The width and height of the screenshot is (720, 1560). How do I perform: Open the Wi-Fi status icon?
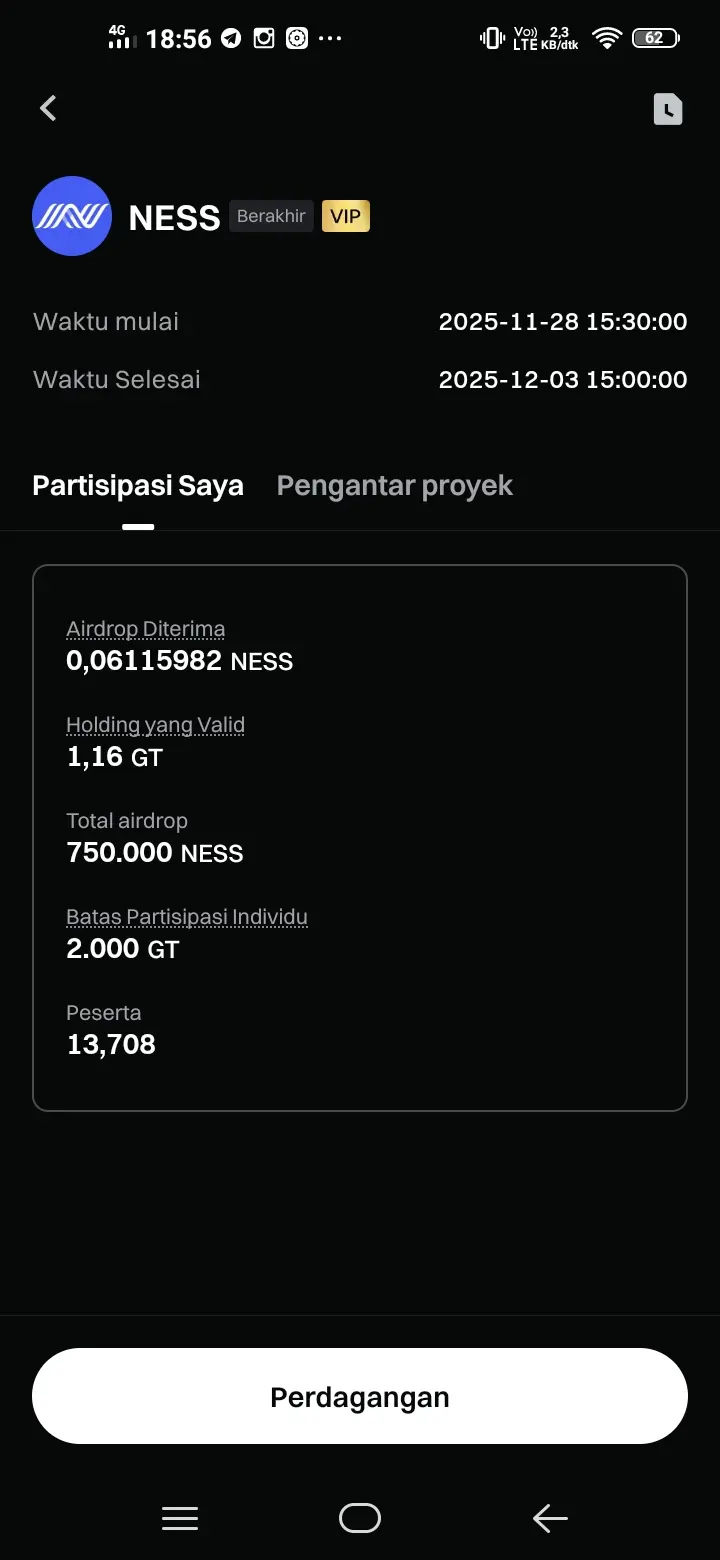pyautogui.click(x=606, y=37)
